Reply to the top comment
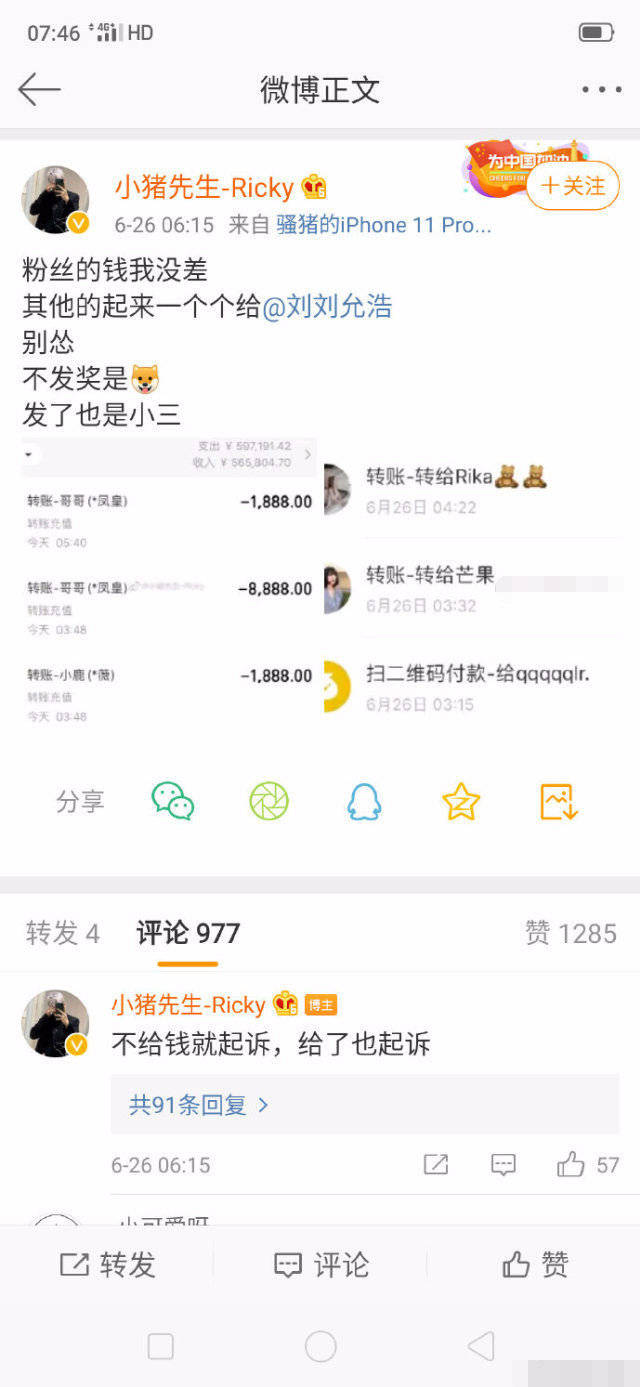Image resolution: width=640 pixels, height=1387 pixels. (503, 1164)
